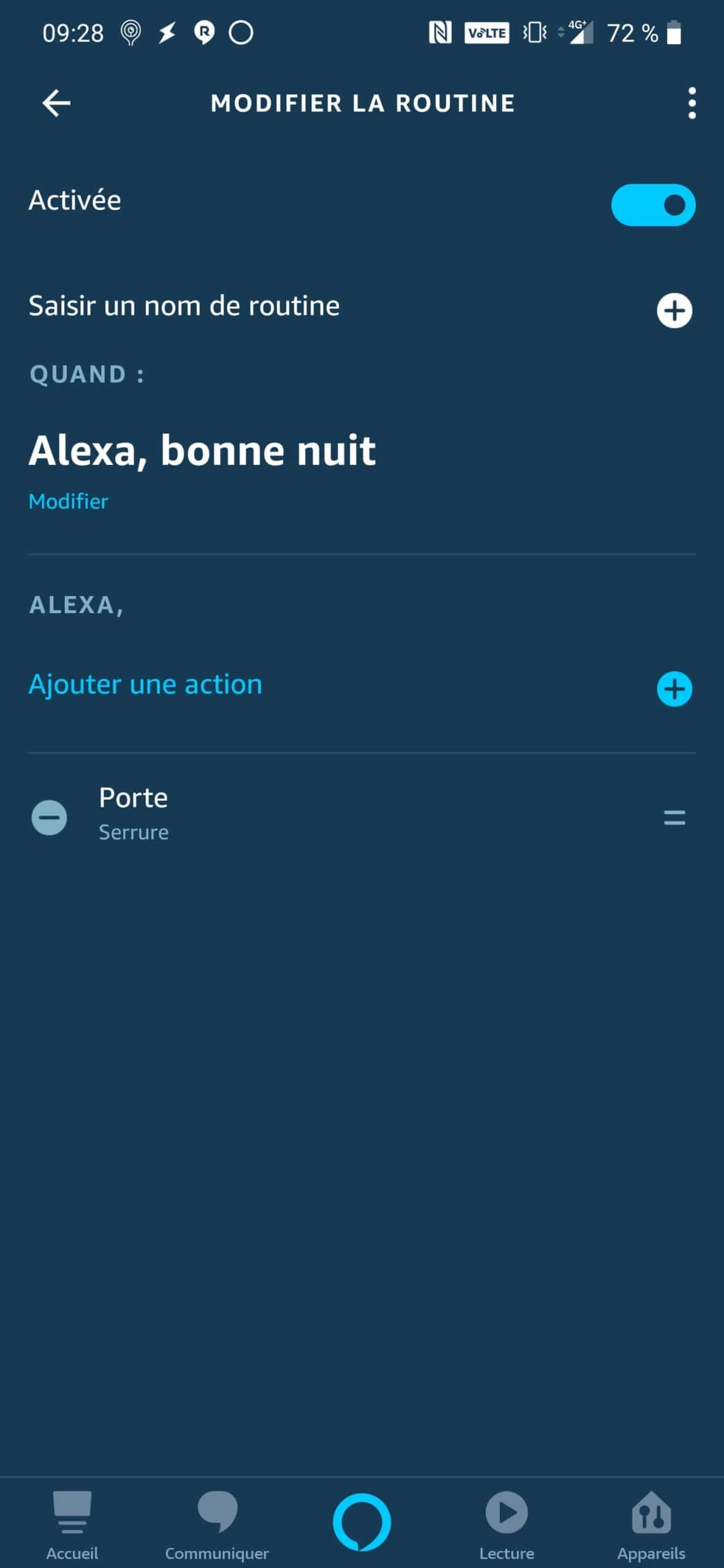724x1568 pixels.
Task: Go back from Modifier la routine
Action: tap(56, 103)
